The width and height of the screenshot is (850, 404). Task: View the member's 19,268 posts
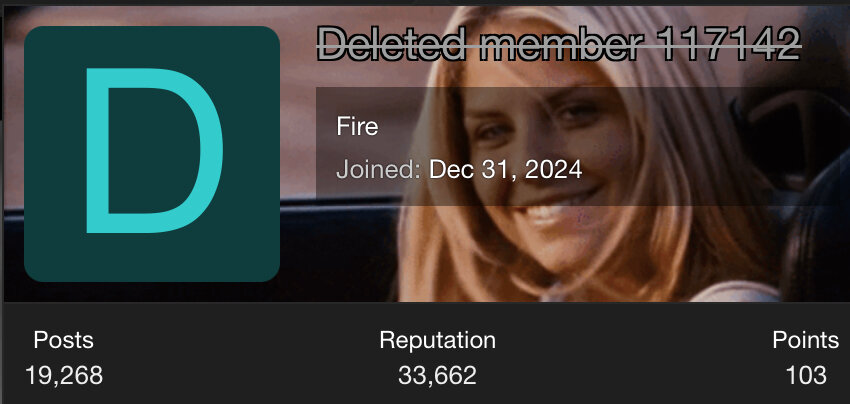point(64,376)
